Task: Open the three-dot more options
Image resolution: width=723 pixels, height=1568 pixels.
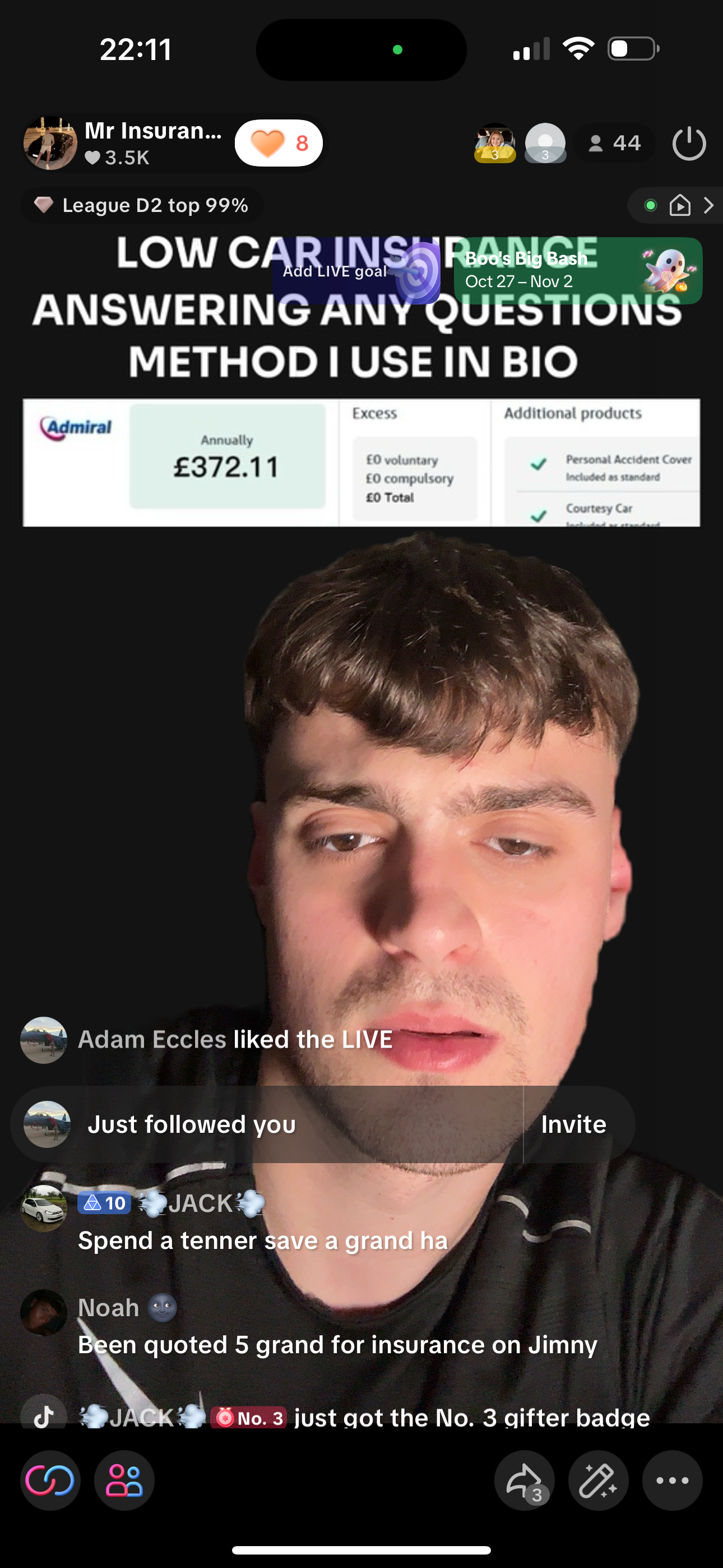Action: point(672,1481)
